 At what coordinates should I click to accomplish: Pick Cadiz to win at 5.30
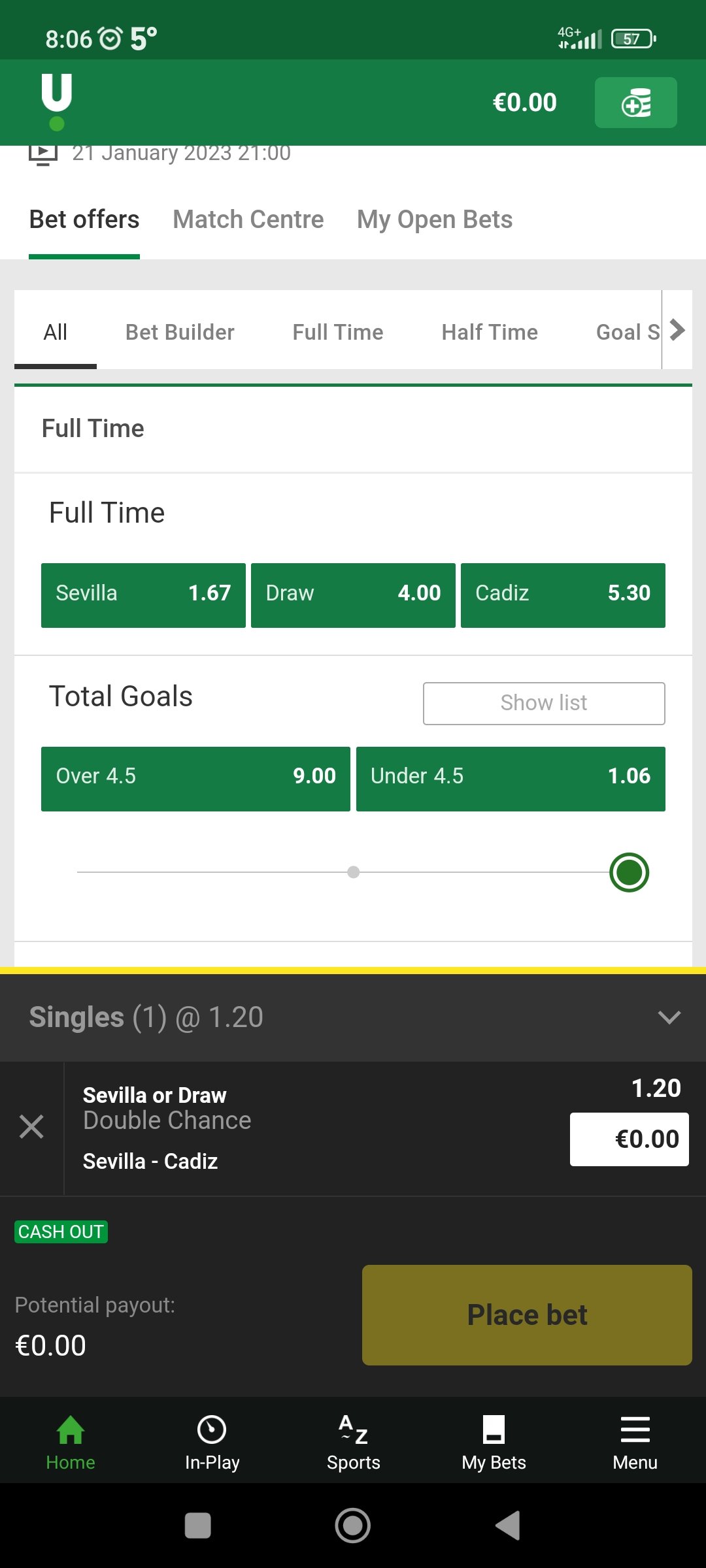click(x=563, y=595)
